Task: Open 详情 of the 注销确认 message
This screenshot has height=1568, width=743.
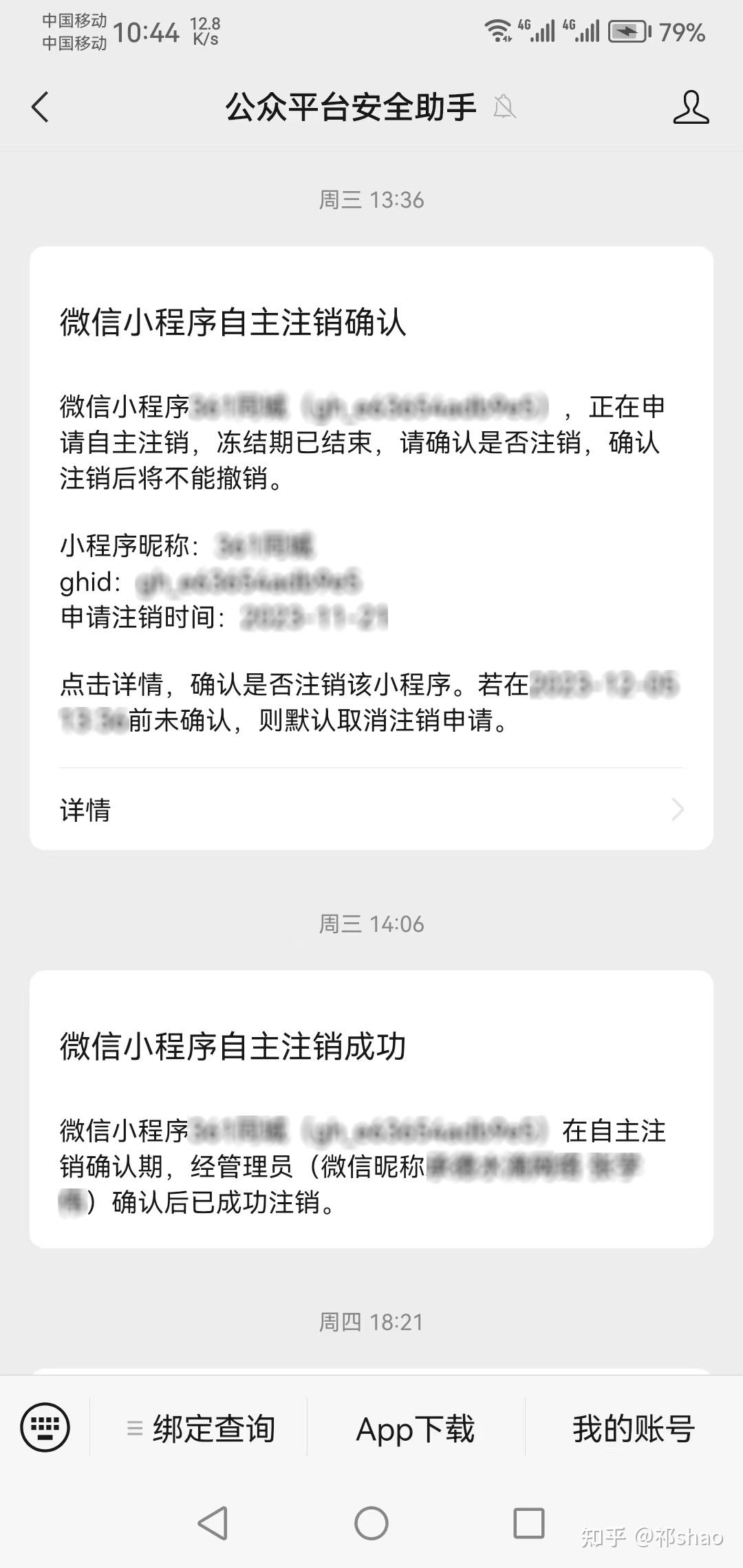Action: pyautogui.click(x=371, y=809)
